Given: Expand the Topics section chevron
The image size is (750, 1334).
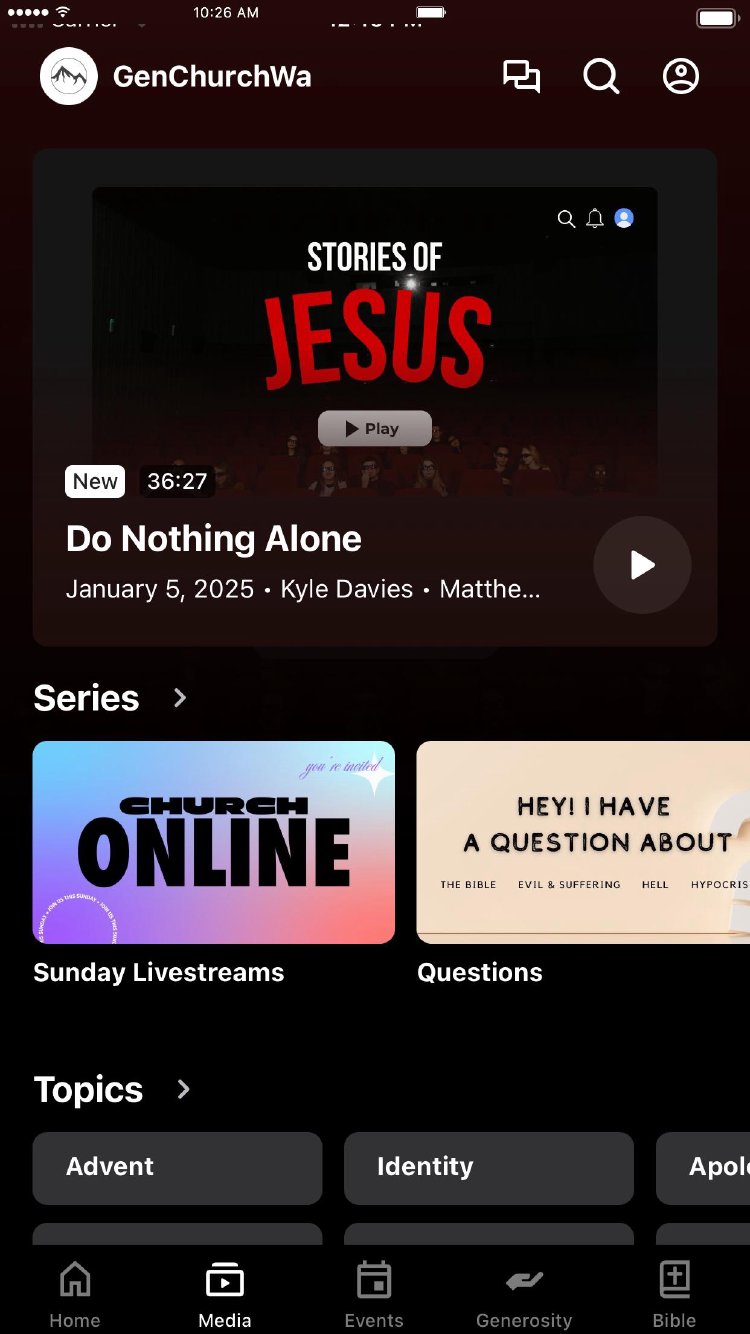Looking at the screenshot, I should click(x=183, y=1089).
